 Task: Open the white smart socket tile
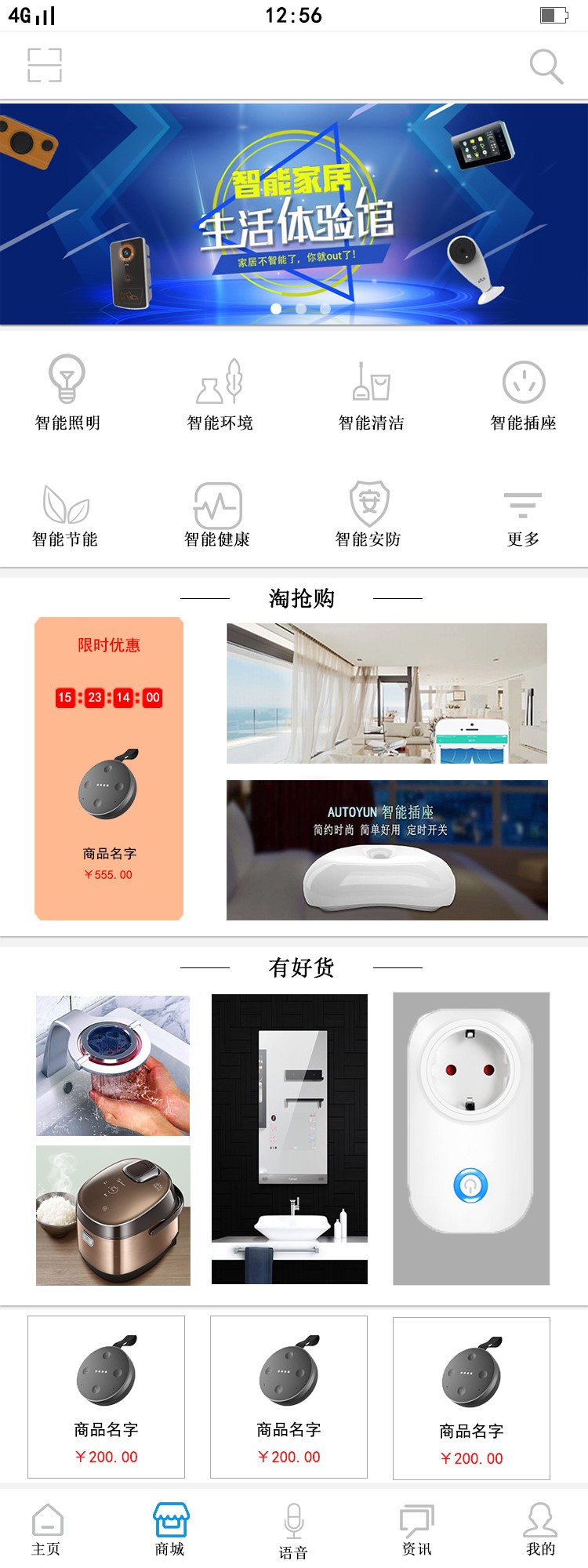[471, 1138]
